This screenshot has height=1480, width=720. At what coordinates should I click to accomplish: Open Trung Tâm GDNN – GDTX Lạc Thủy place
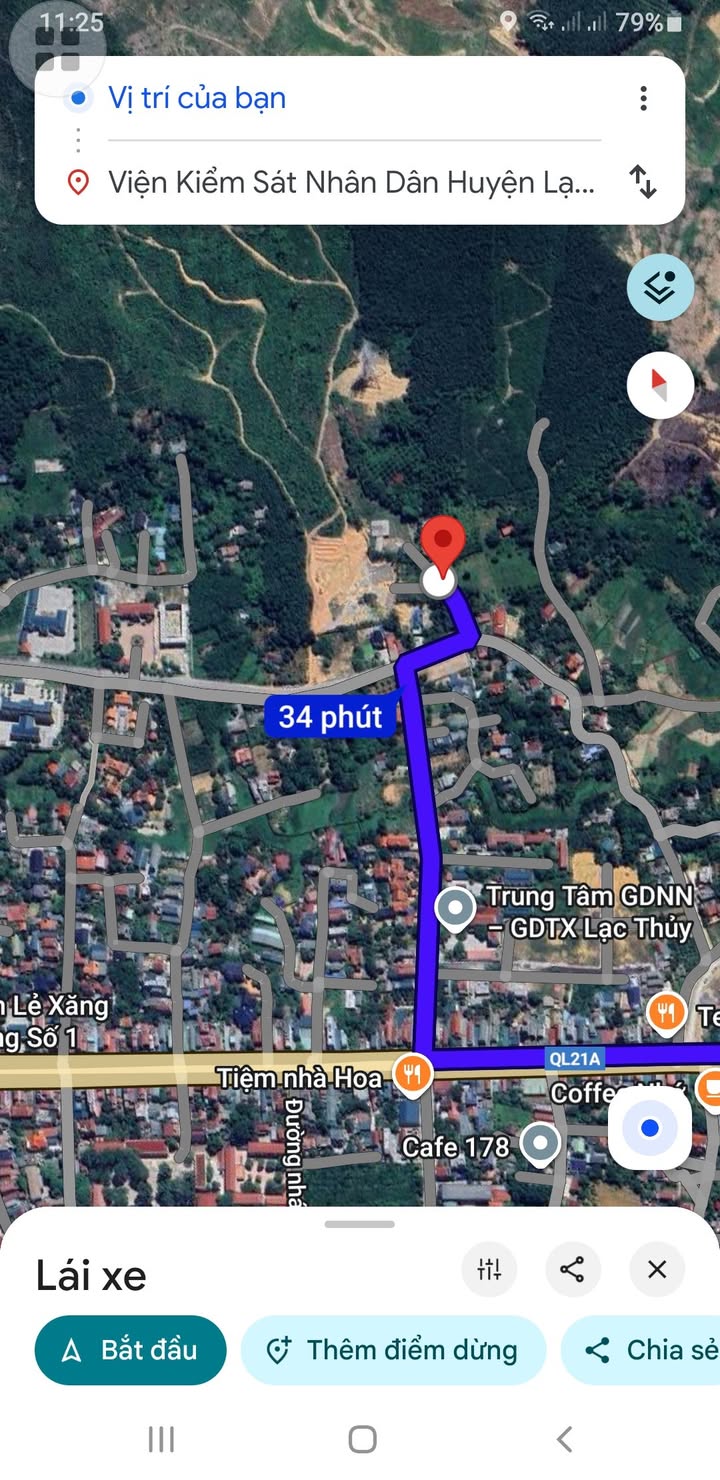pos(457,910)
